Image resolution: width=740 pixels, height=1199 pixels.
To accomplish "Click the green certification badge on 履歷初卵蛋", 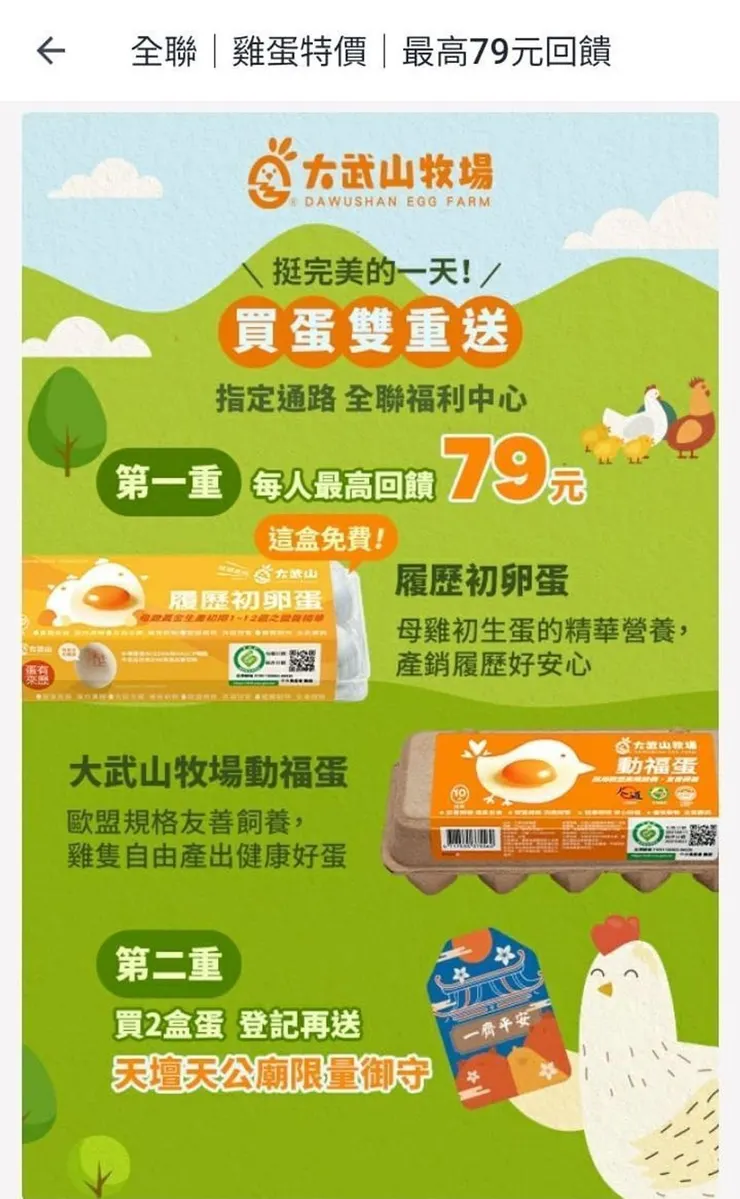I will [x=246, y=658].
